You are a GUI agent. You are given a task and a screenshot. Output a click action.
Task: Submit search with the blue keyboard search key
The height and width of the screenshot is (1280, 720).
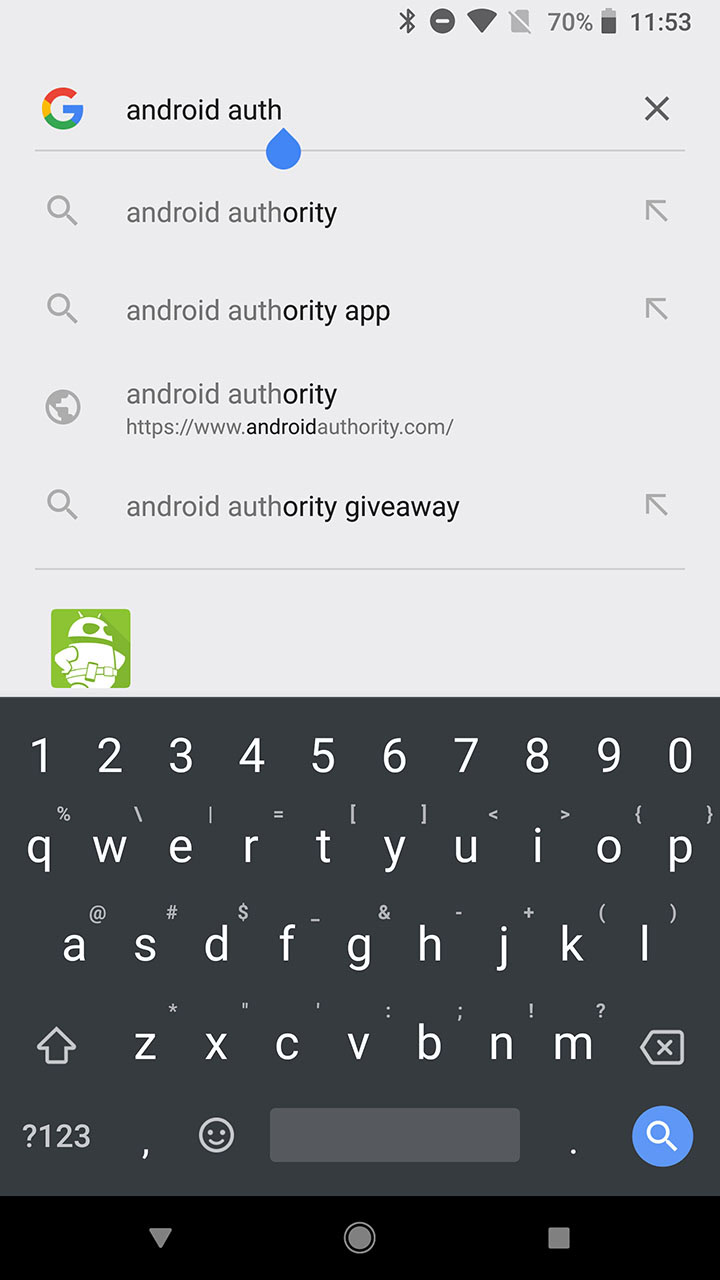click(x=662, y=1136)
